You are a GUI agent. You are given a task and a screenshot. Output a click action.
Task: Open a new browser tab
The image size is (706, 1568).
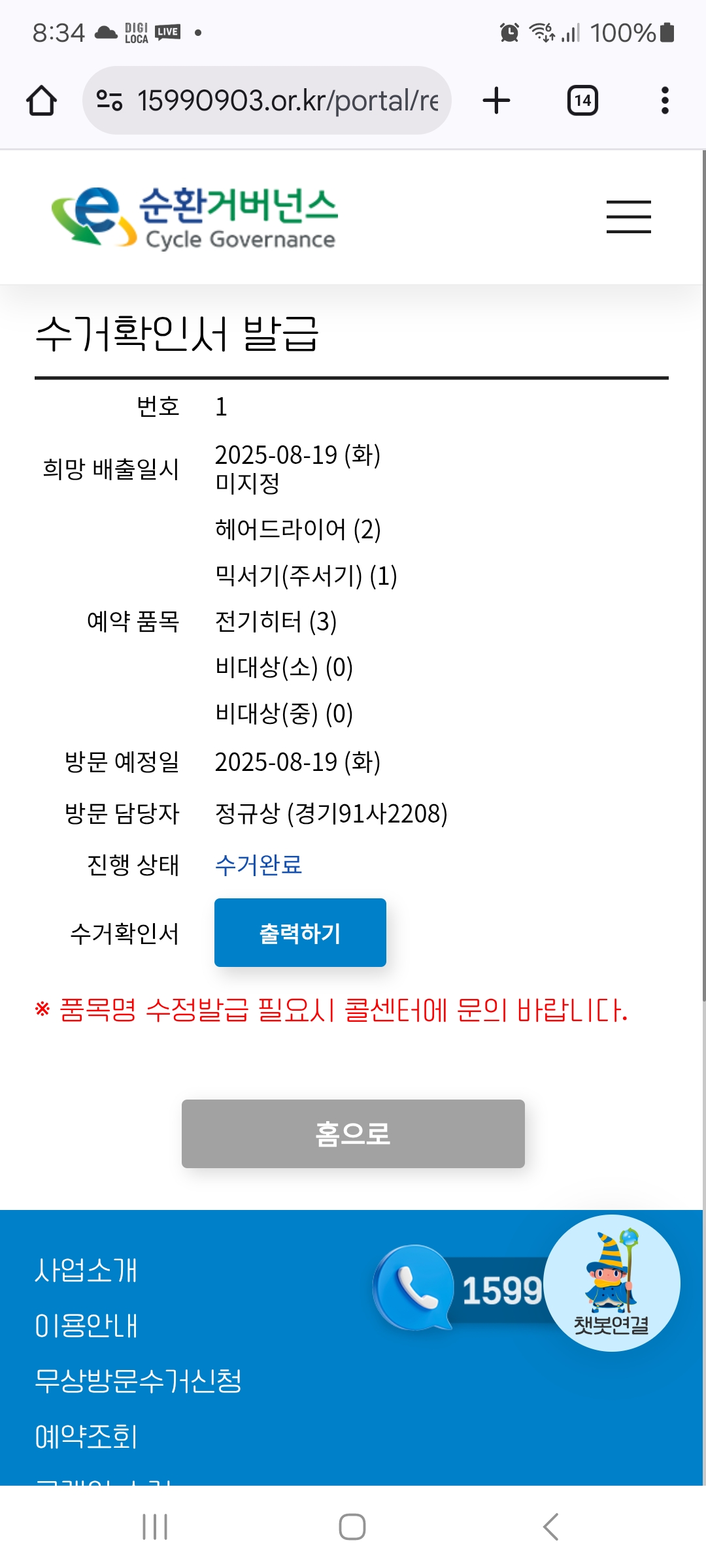(496, 101)
